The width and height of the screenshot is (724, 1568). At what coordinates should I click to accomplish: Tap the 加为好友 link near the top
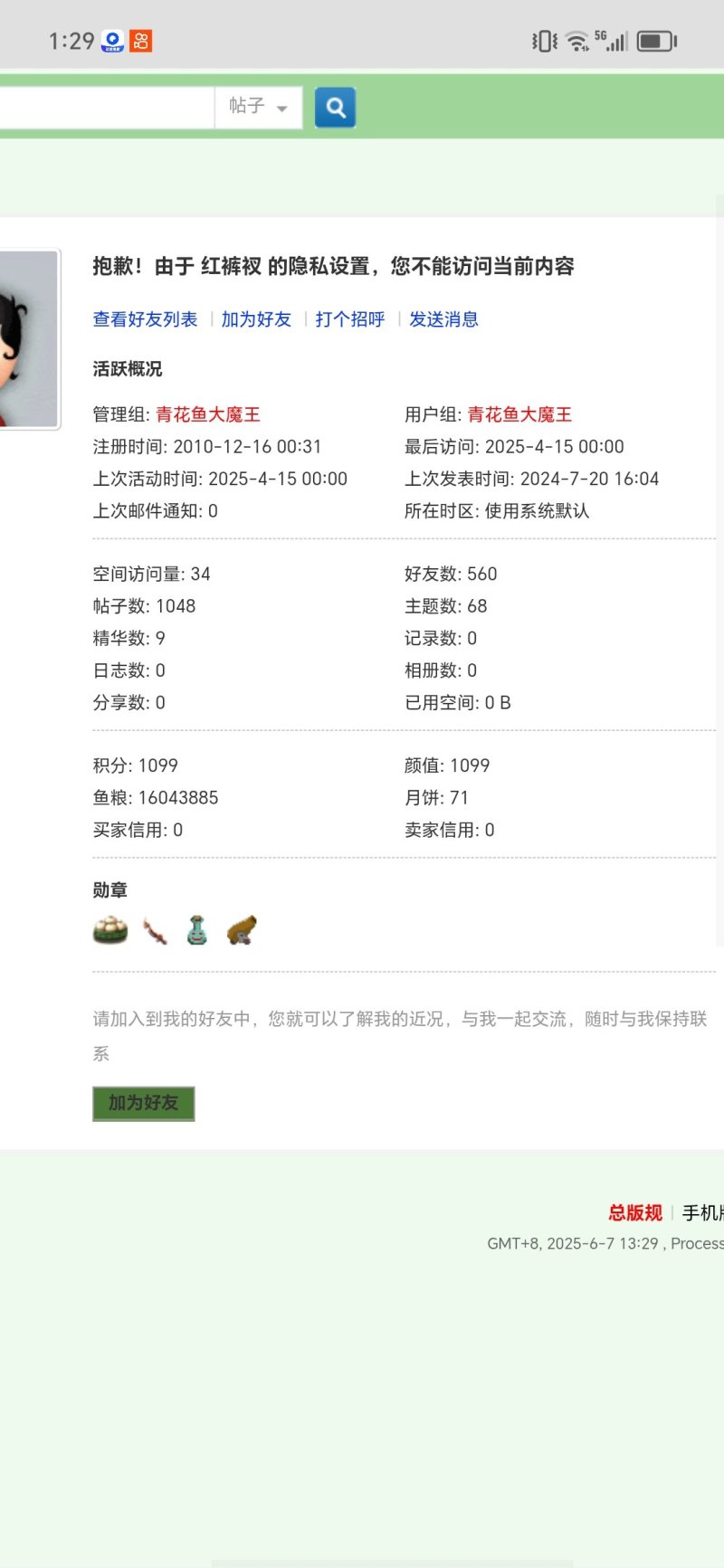[256, 319]
